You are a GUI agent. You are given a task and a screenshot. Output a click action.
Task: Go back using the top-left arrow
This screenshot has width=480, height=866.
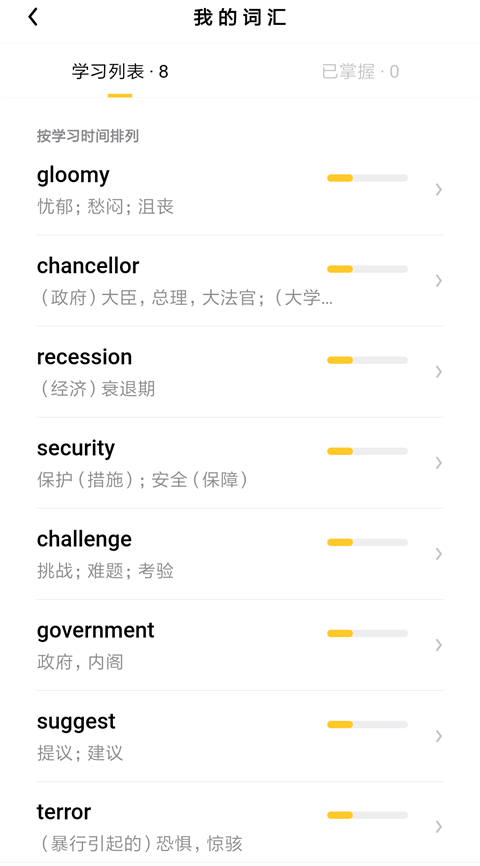(x=33, y=18)
